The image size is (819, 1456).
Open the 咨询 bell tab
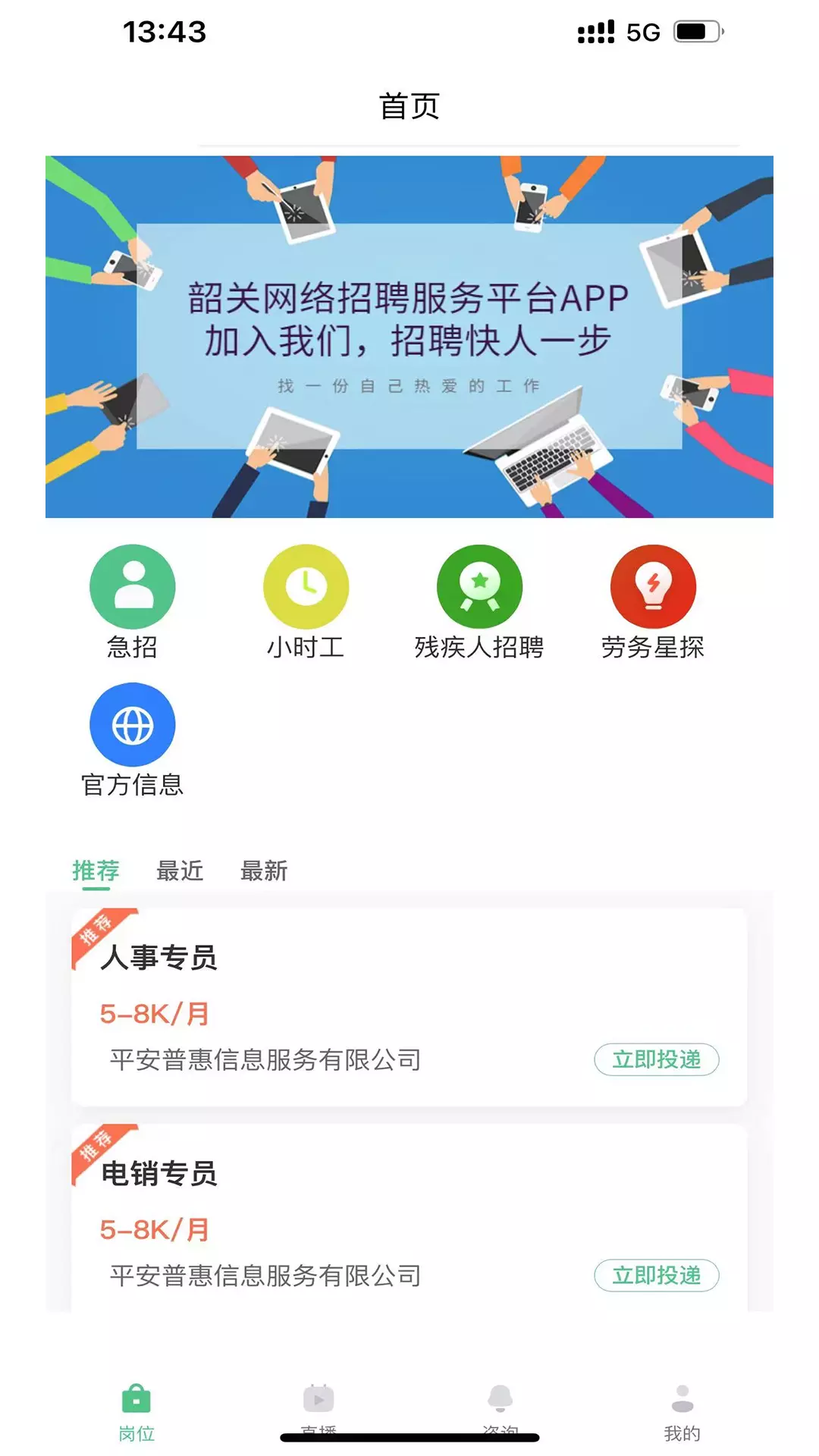pos(500,1413)
